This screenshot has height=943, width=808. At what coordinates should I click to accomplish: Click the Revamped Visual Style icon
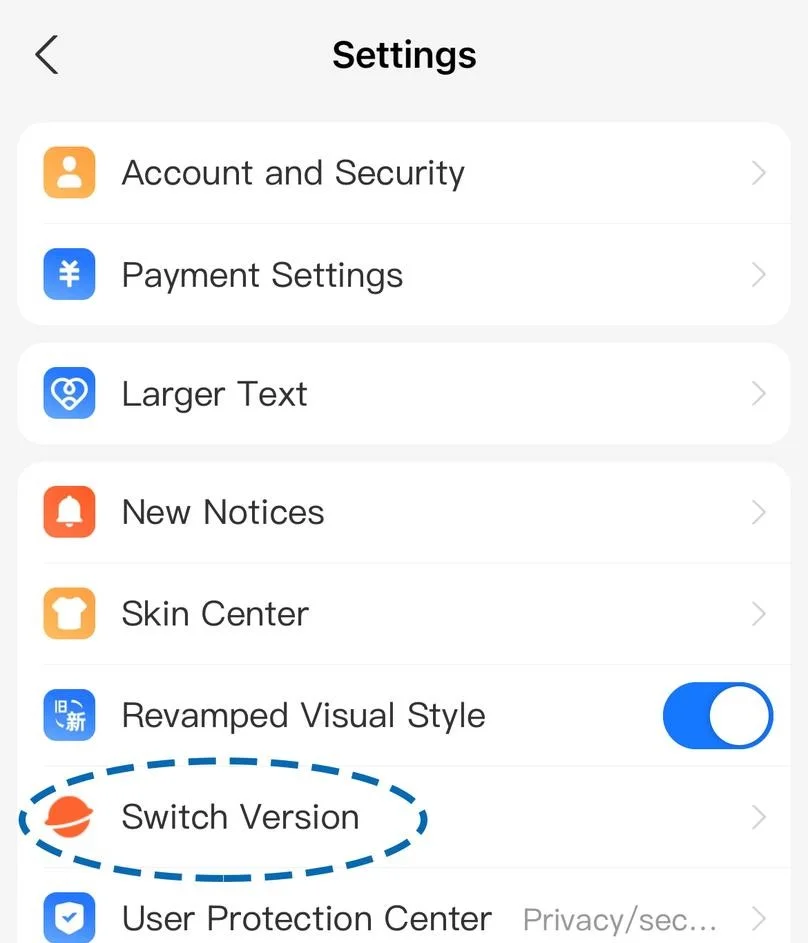pyautogui.click(x=68, y=715)
